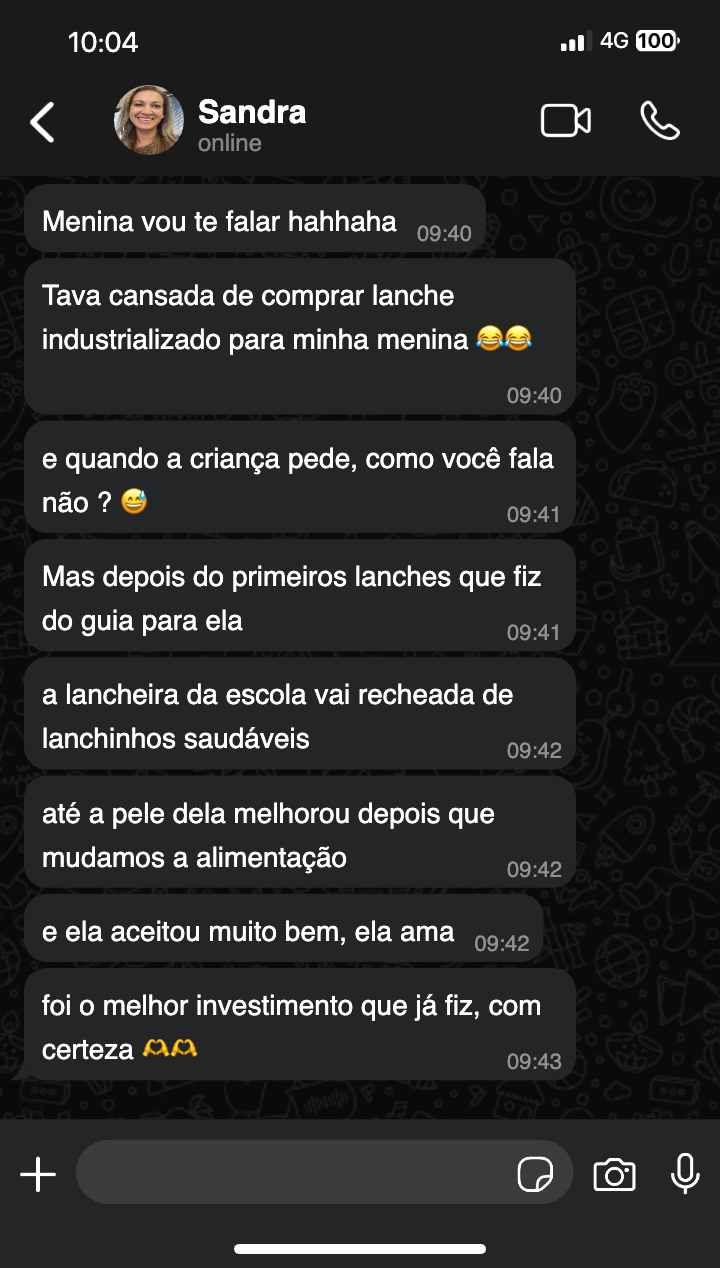Open the sticker picker
This screenshot has height=1268, width=720.
[535, 1174]
